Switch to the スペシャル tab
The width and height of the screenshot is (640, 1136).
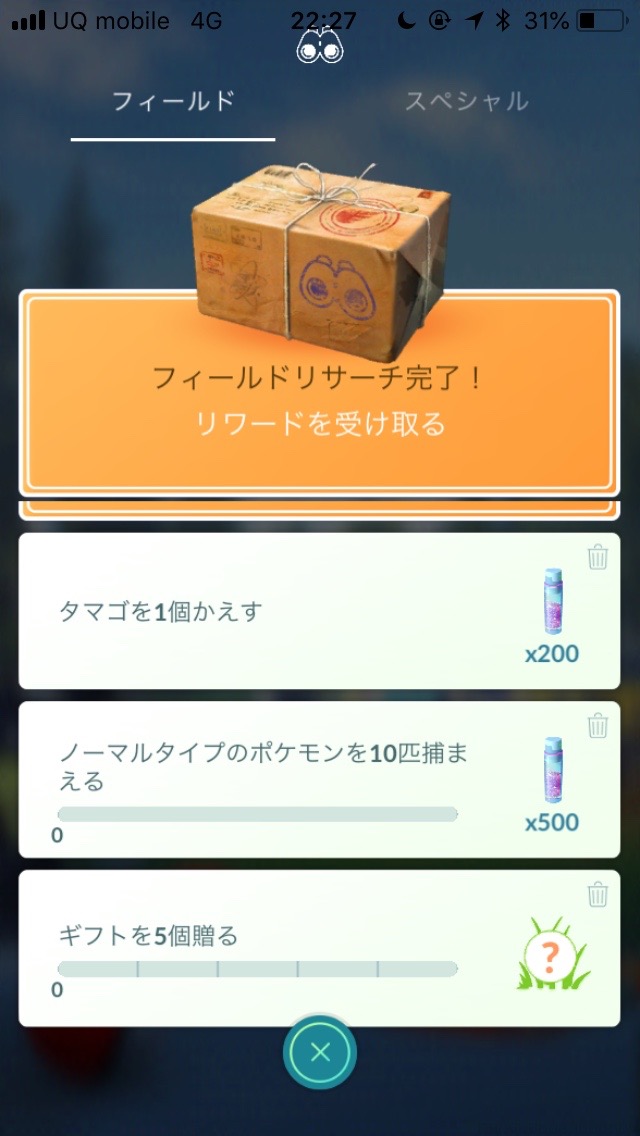[x=466, y=101]
